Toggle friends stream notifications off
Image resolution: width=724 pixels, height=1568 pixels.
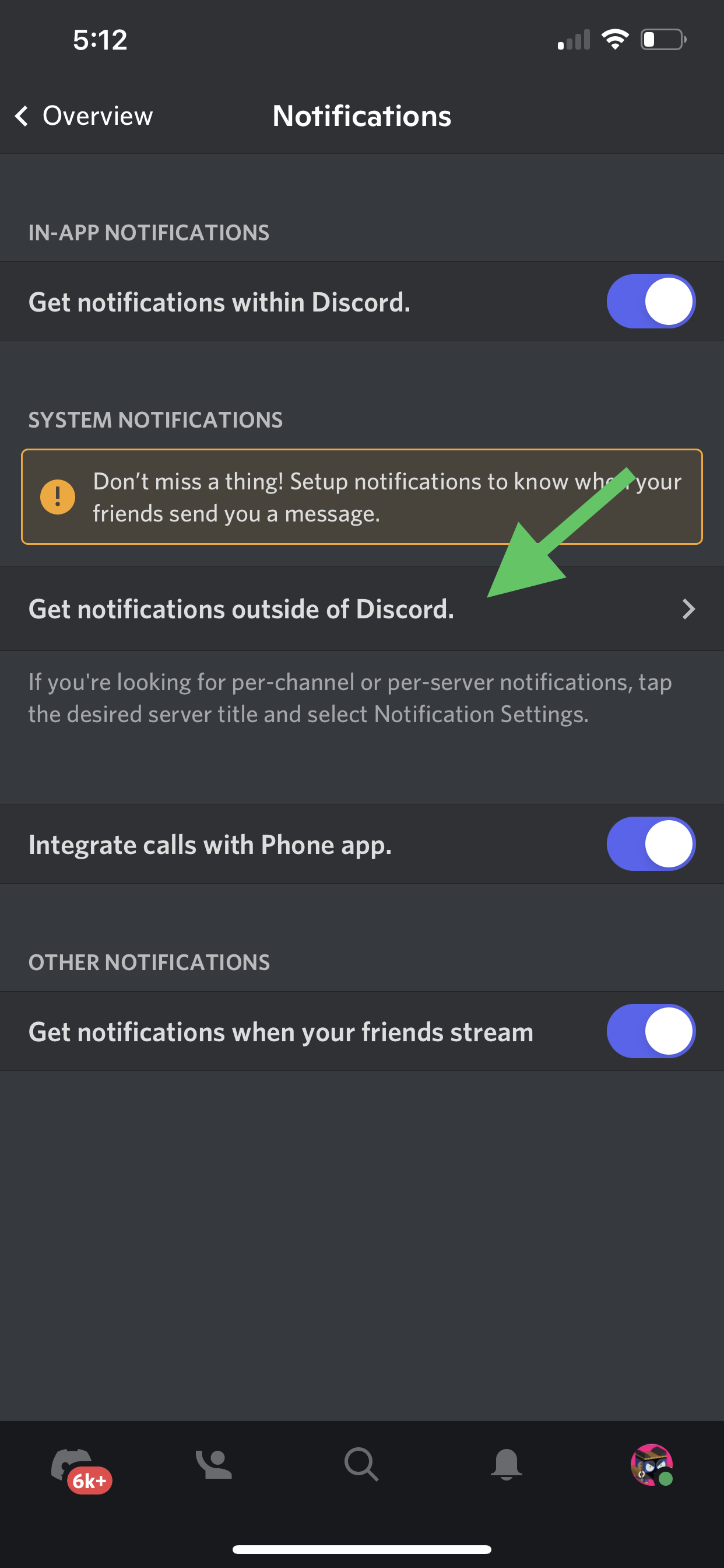pyautogui.click(x=651, y=1031)
